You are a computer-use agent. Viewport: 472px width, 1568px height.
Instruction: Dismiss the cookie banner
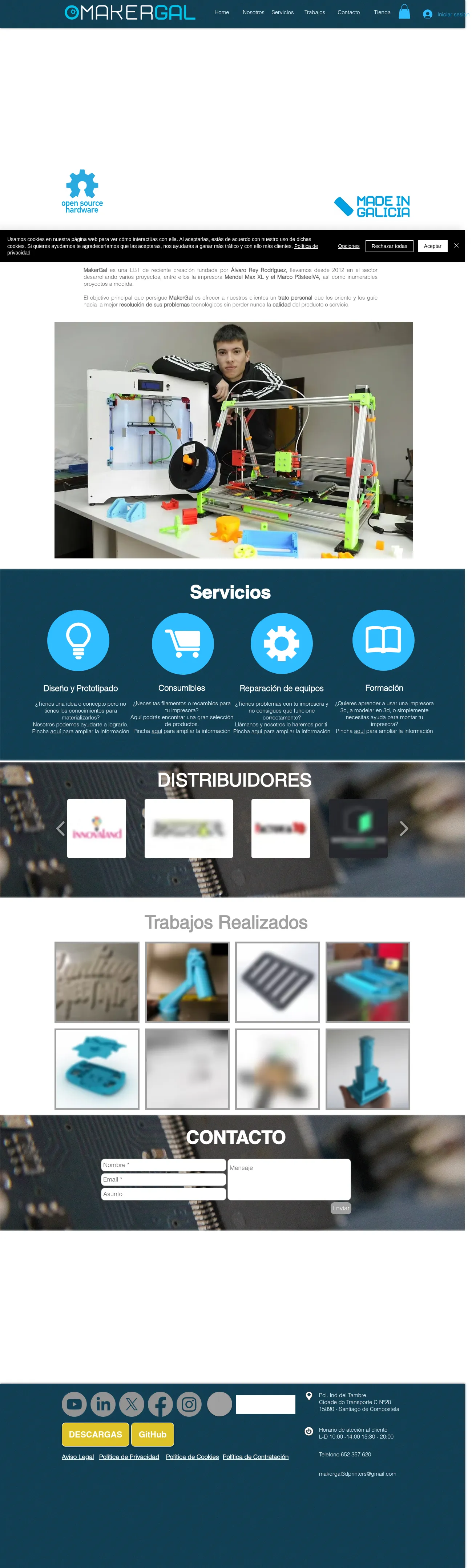pyautogui.click(x=456, y=245)
